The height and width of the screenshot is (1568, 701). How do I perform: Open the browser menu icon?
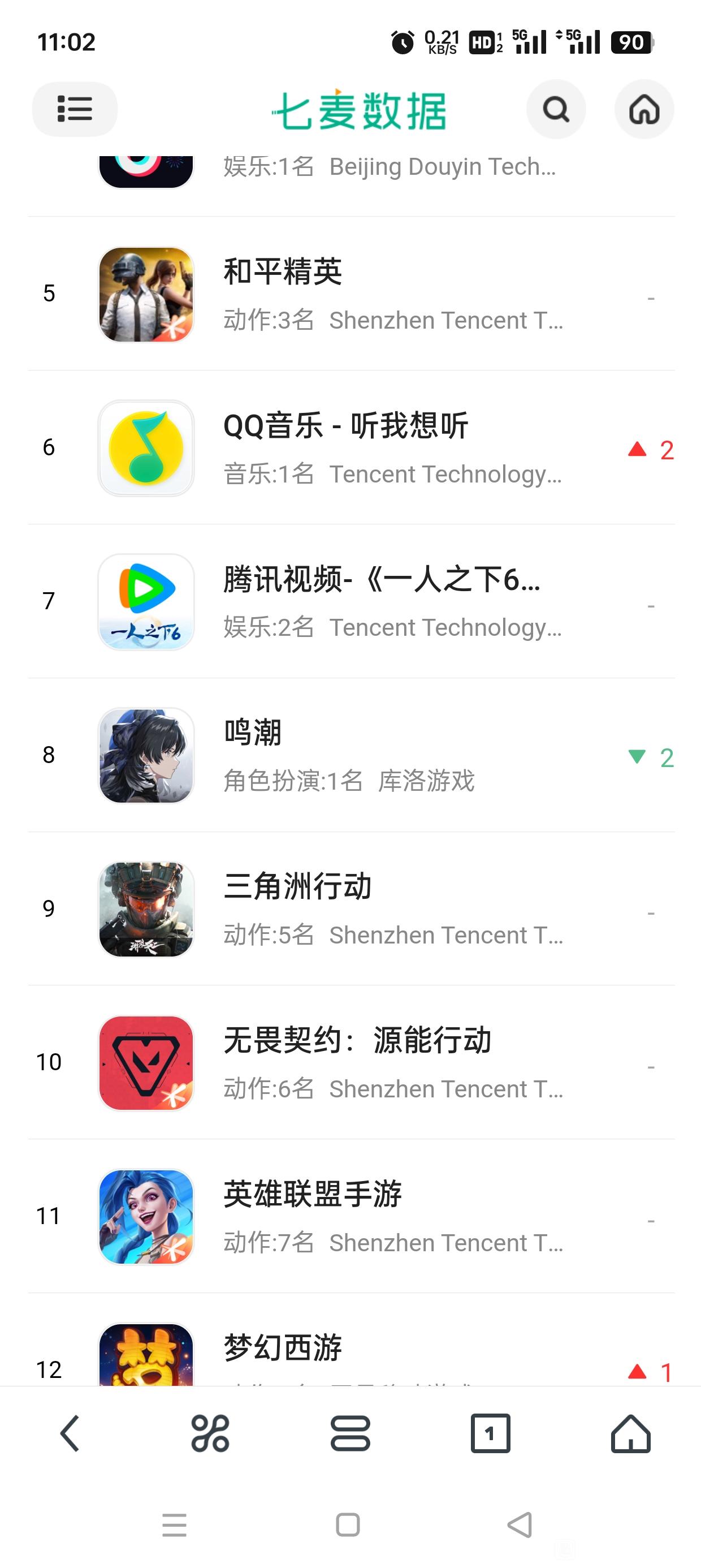click(x=350, y=1433)
